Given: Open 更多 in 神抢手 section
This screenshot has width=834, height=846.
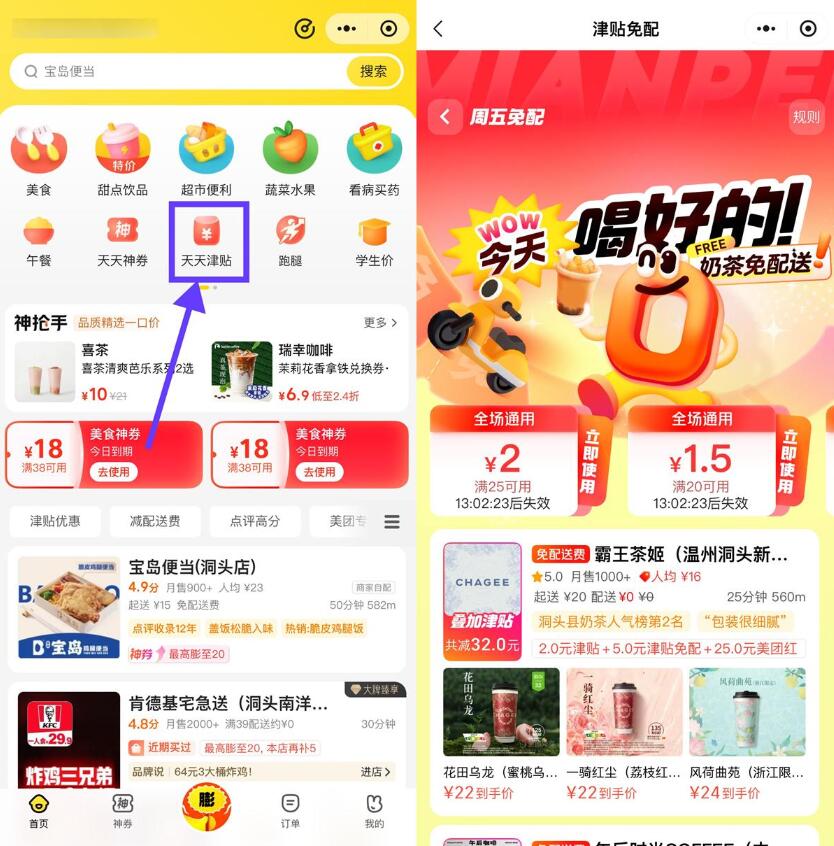Looking at the screenshot, I should 380,323.
